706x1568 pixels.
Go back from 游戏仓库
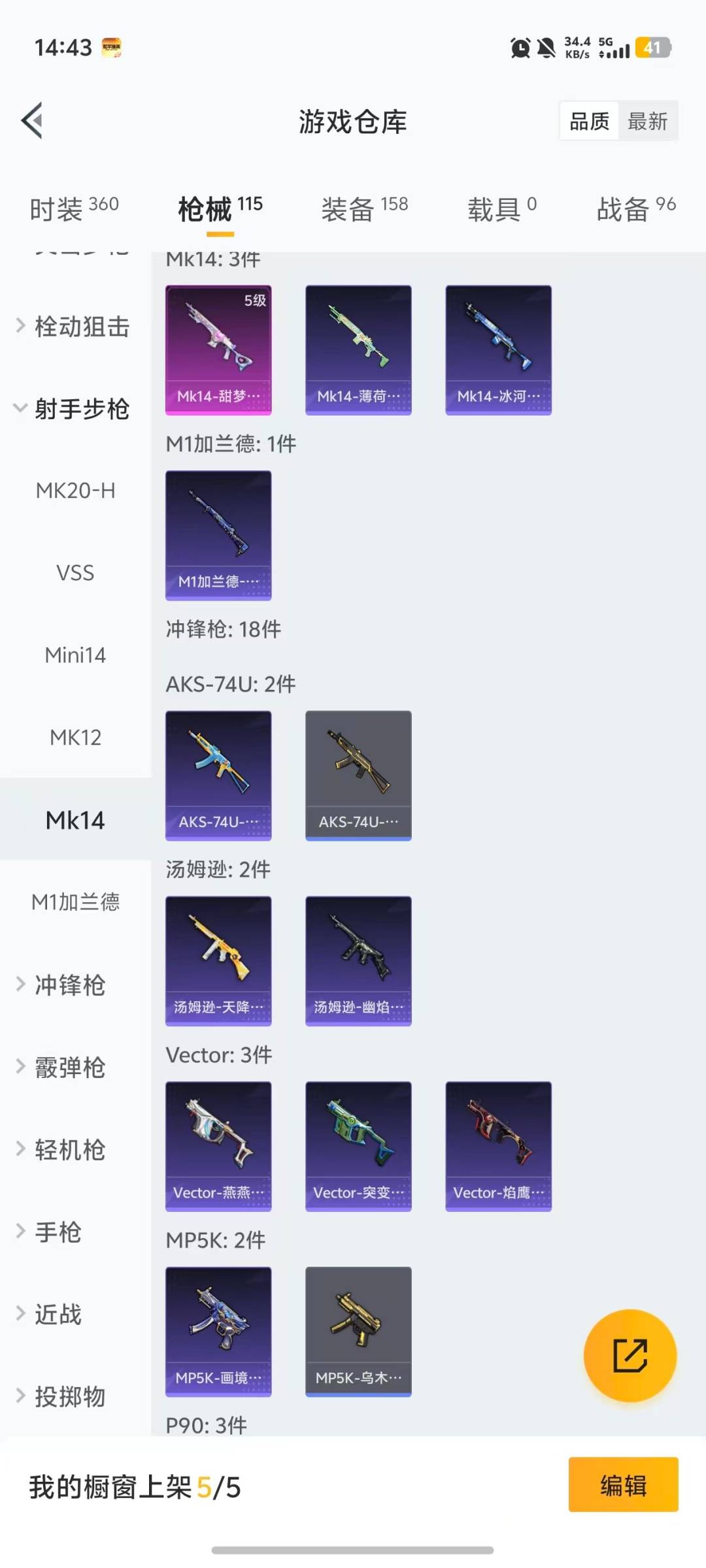click(33, 121)
